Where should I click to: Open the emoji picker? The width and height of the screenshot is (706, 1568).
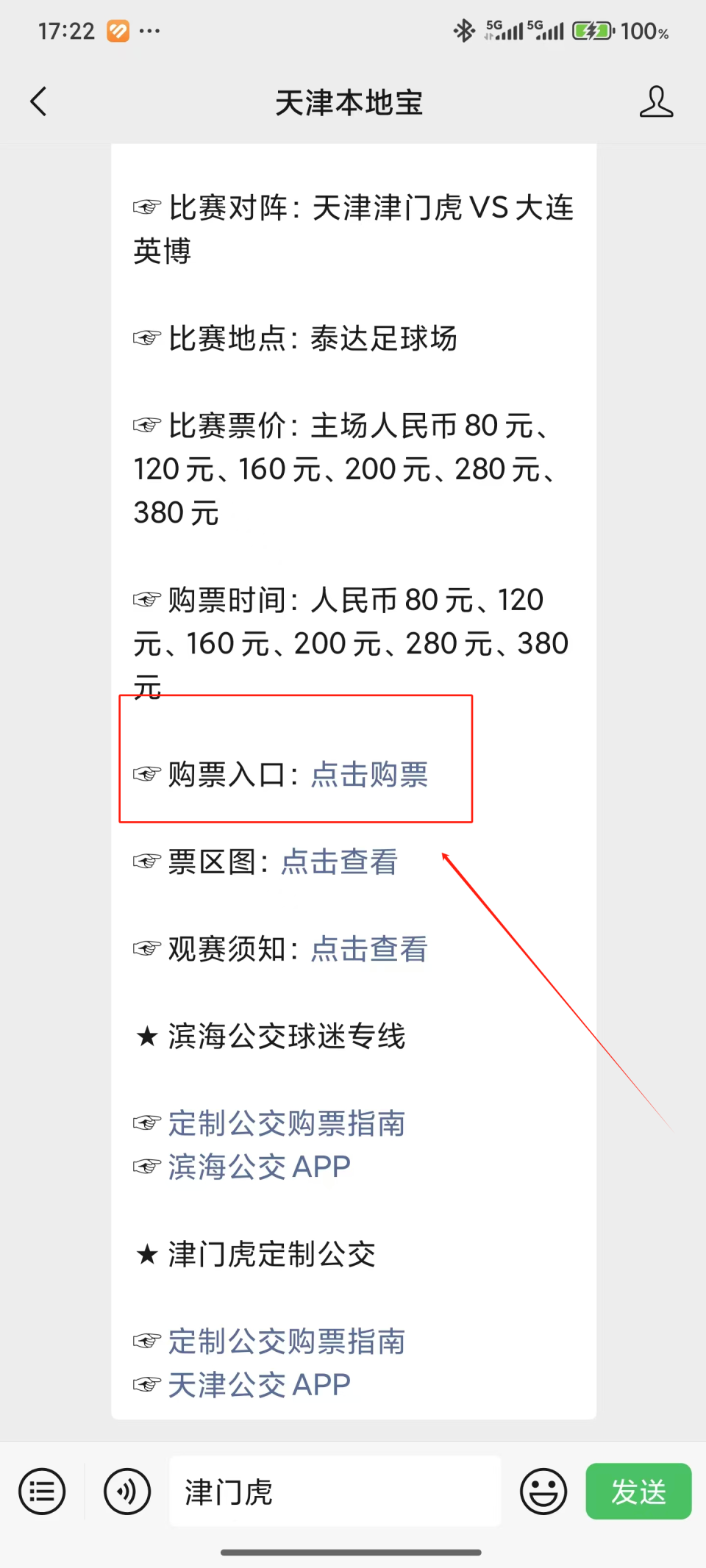(543, 1492)
